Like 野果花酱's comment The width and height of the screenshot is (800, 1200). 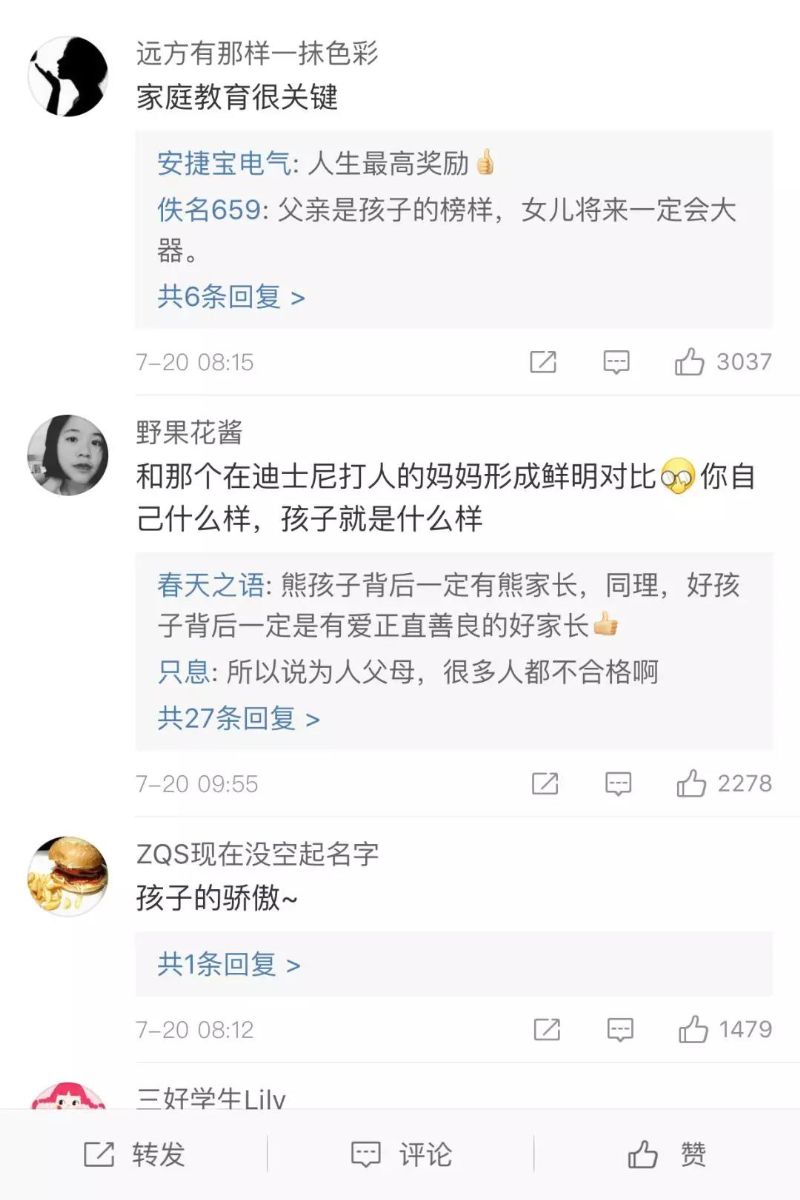(x=691, y=784)
